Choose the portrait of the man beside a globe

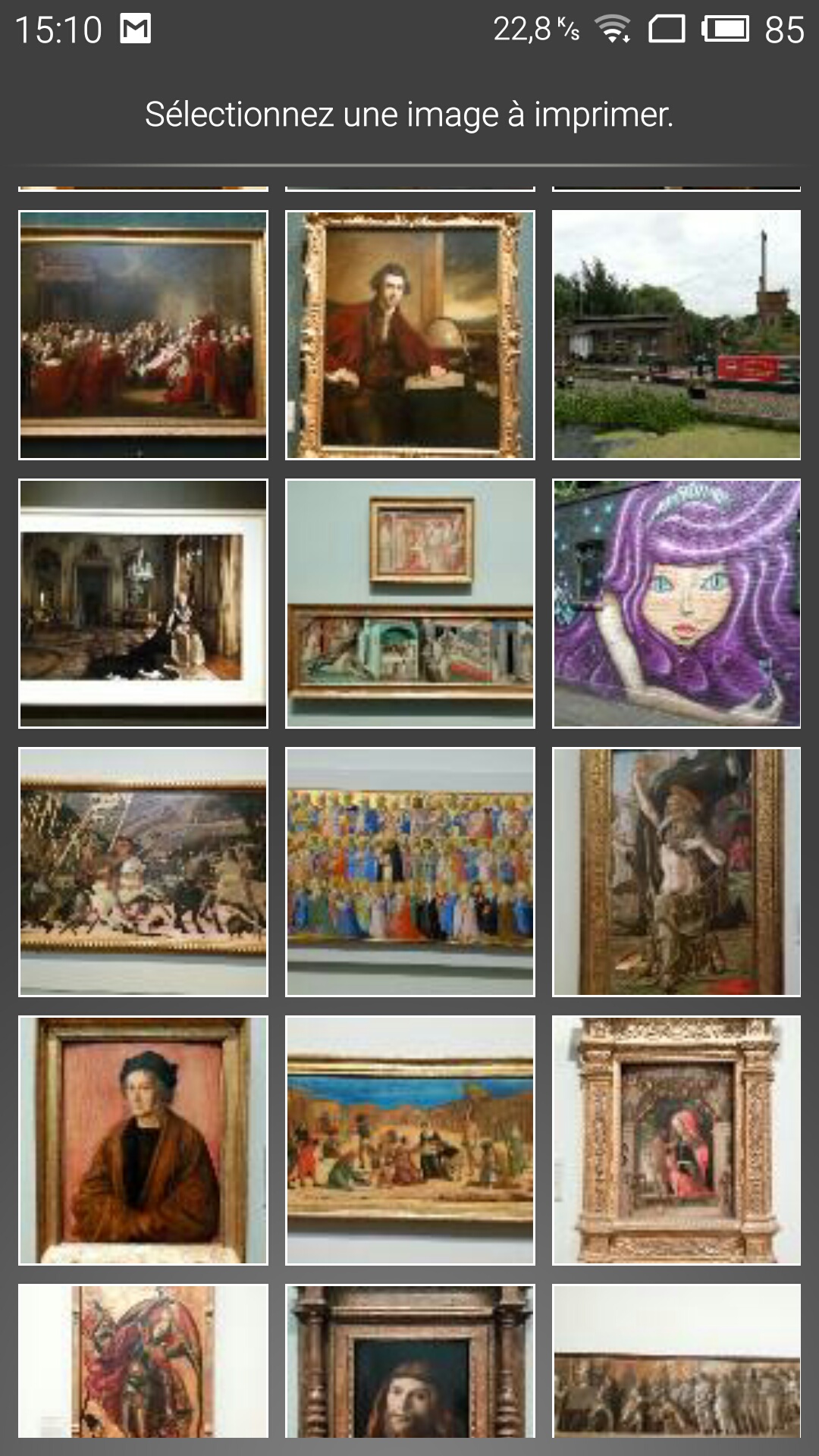pyautogui.click(x=410, y=335)
